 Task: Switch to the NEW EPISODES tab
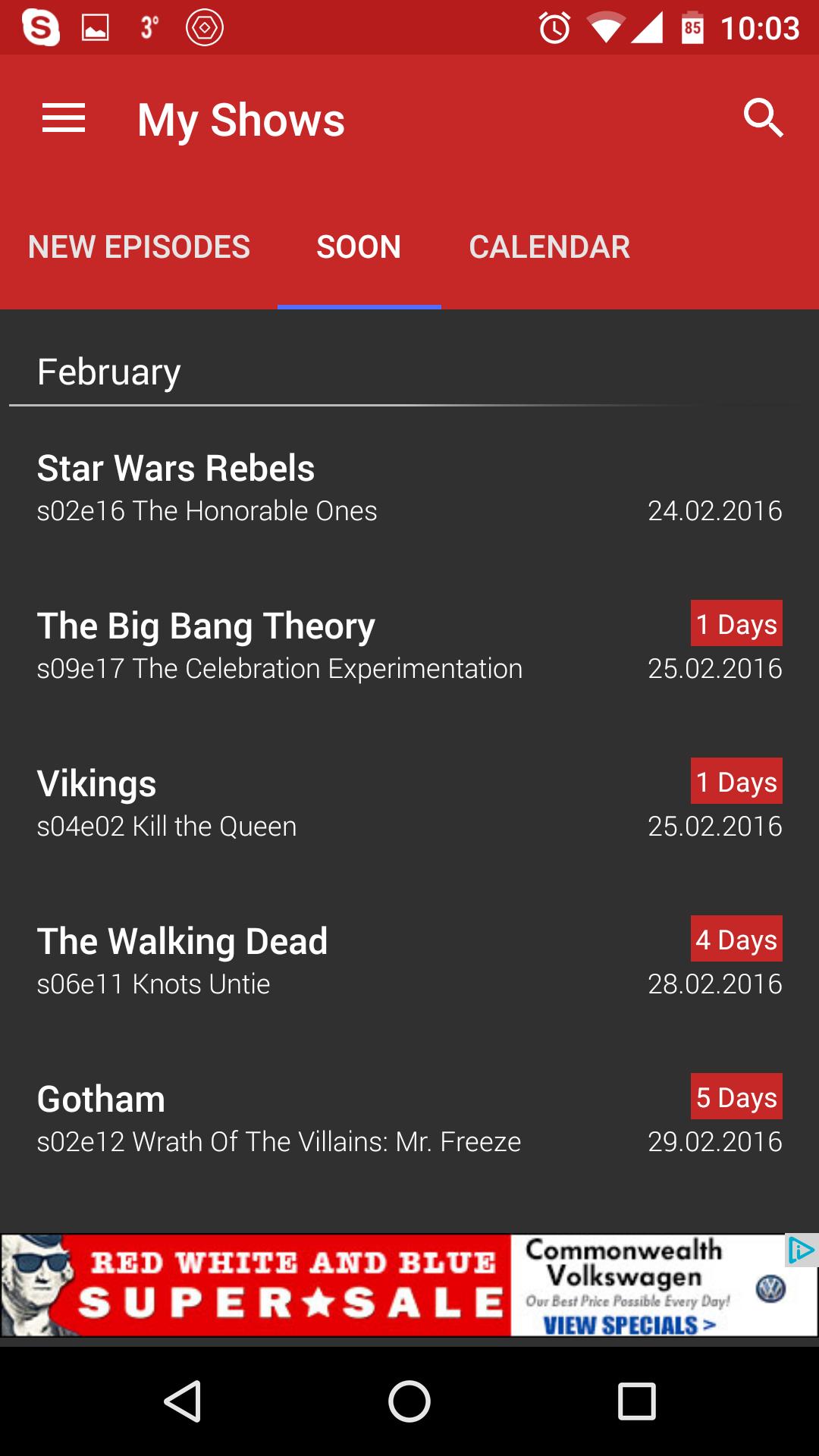tap(137, 246)
